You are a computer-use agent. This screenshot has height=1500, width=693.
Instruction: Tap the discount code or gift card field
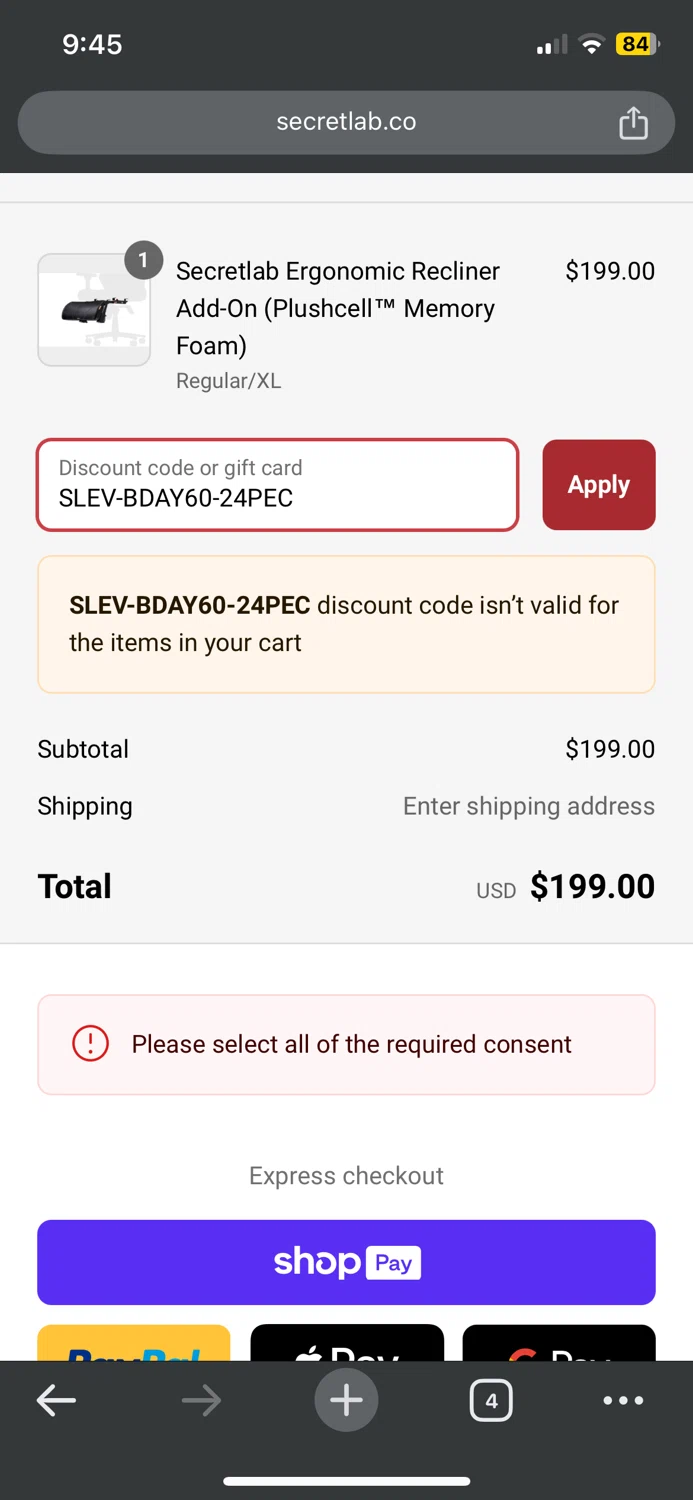pyautogui.click(x=278, y=485)
